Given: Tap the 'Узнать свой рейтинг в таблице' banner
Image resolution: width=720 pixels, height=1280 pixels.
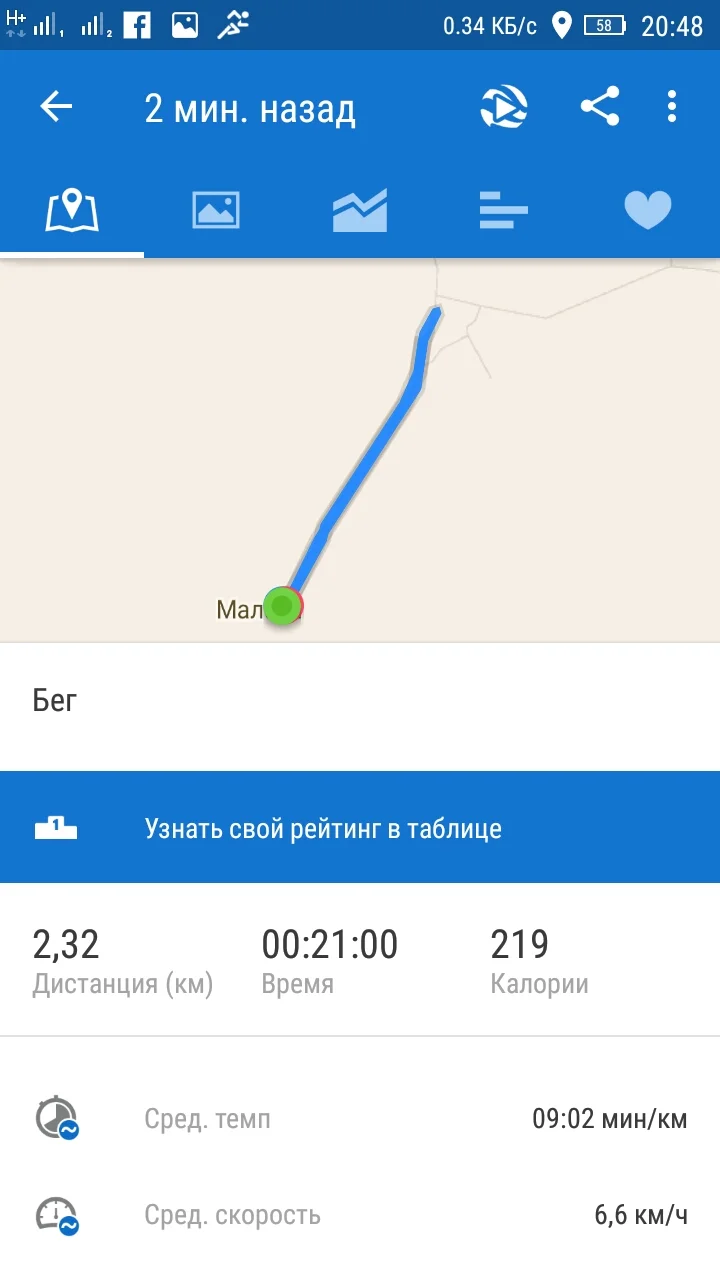Looking at the screenshot, I should coord(360,827).
